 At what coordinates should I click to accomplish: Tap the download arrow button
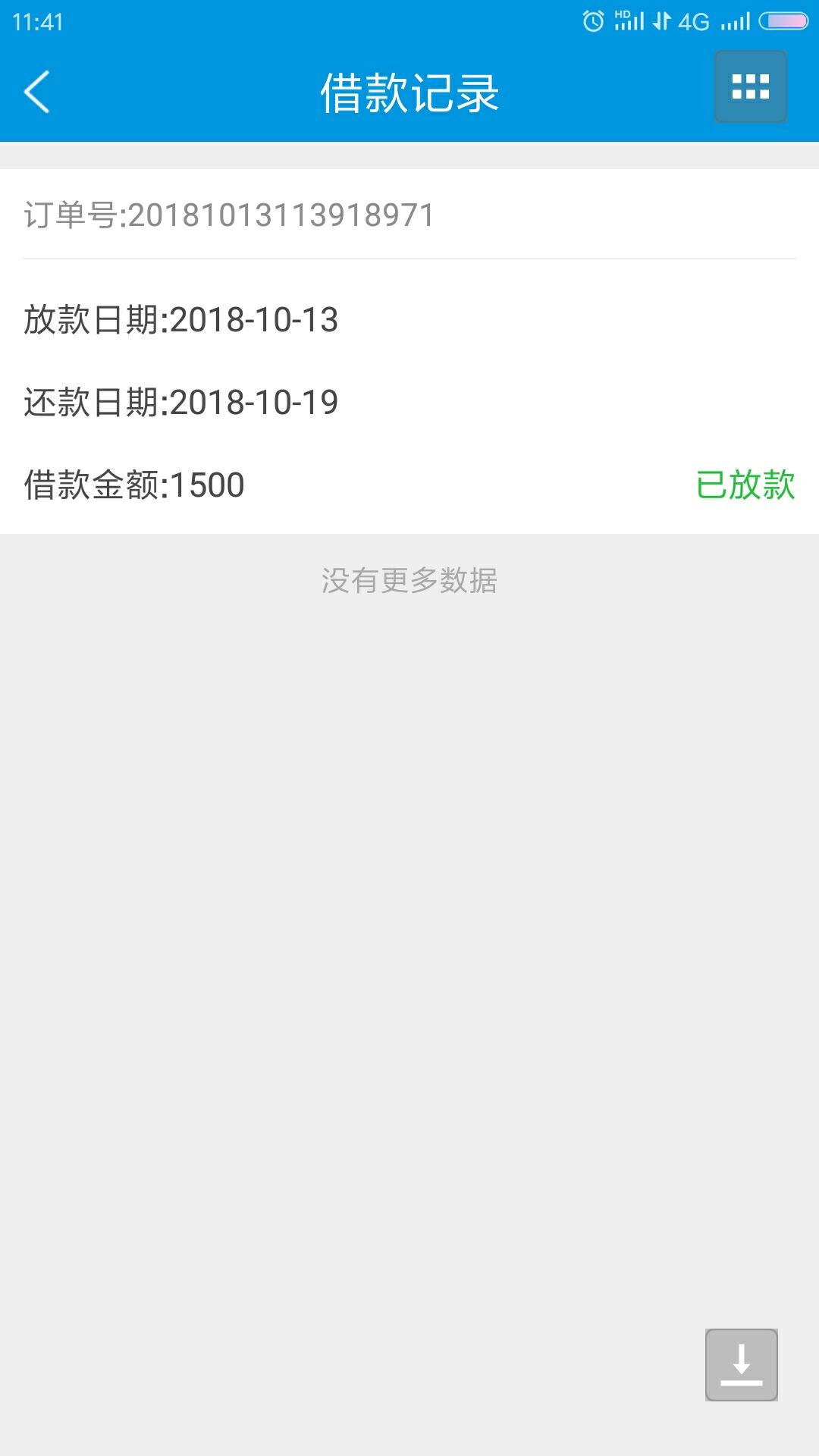742,1364
